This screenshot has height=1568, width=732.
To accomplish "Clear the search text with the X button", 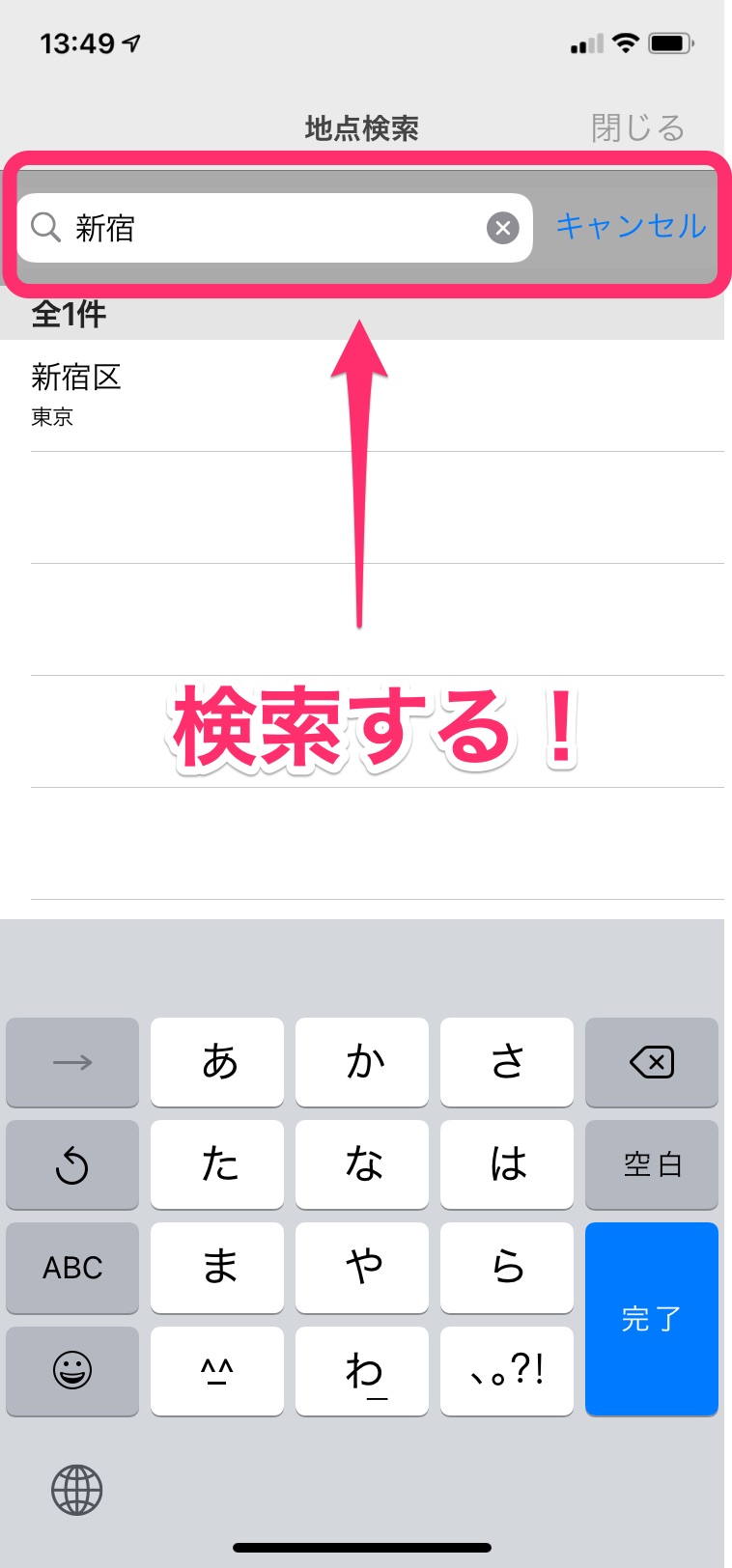I will coord(502,228).
